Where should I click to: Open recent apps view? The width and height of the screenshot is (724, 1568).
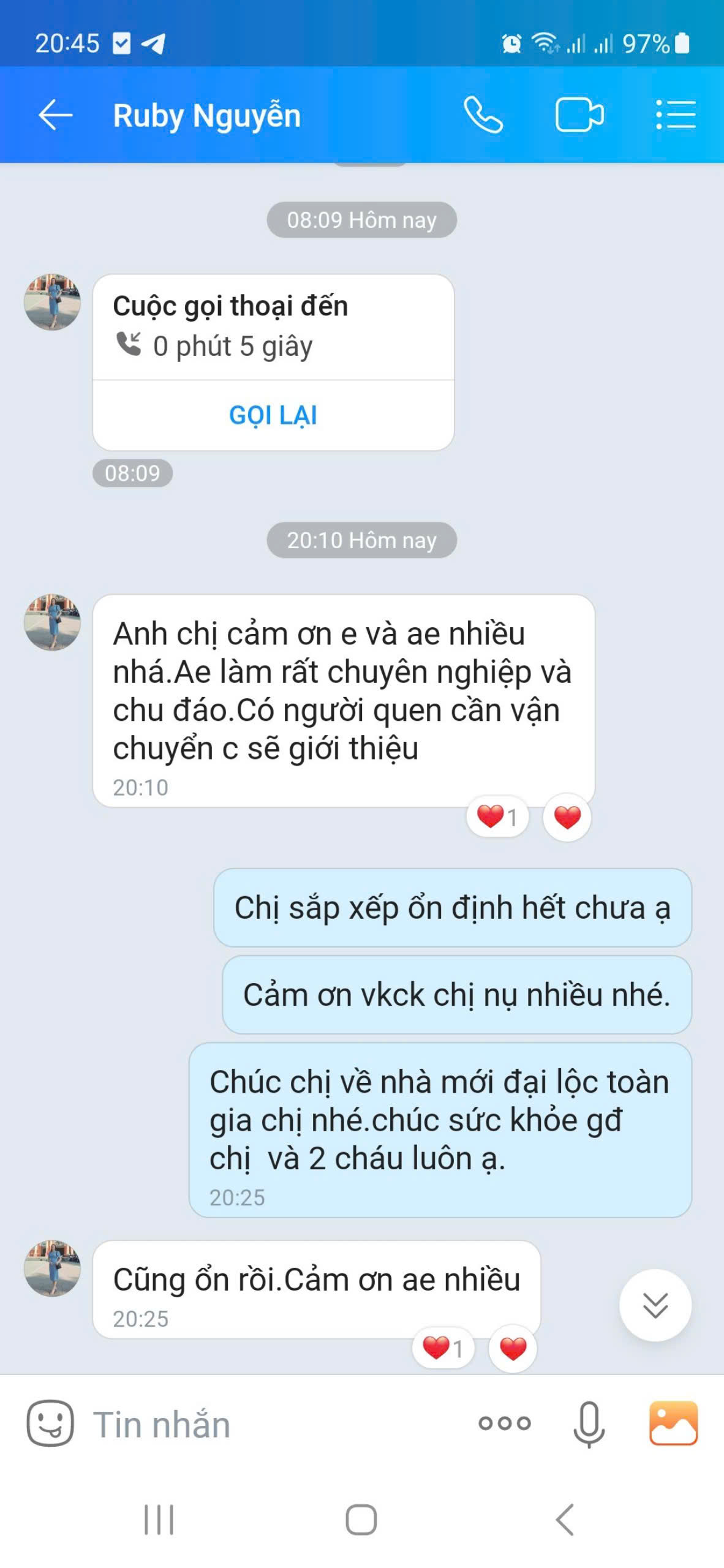pos(159,1519)
